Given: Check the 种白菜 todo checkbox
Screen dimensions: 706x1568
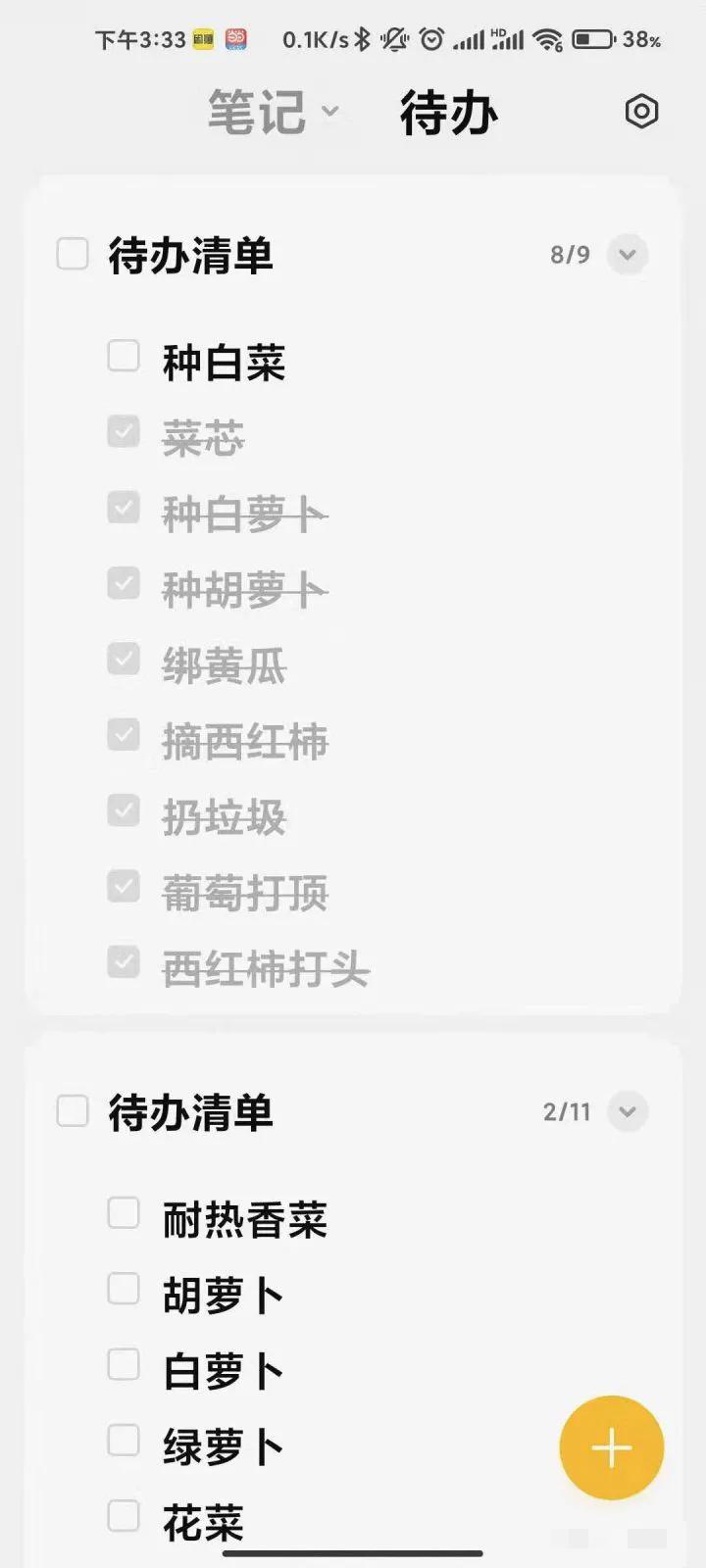Looking at the screenshot, I should coord(124,356).
